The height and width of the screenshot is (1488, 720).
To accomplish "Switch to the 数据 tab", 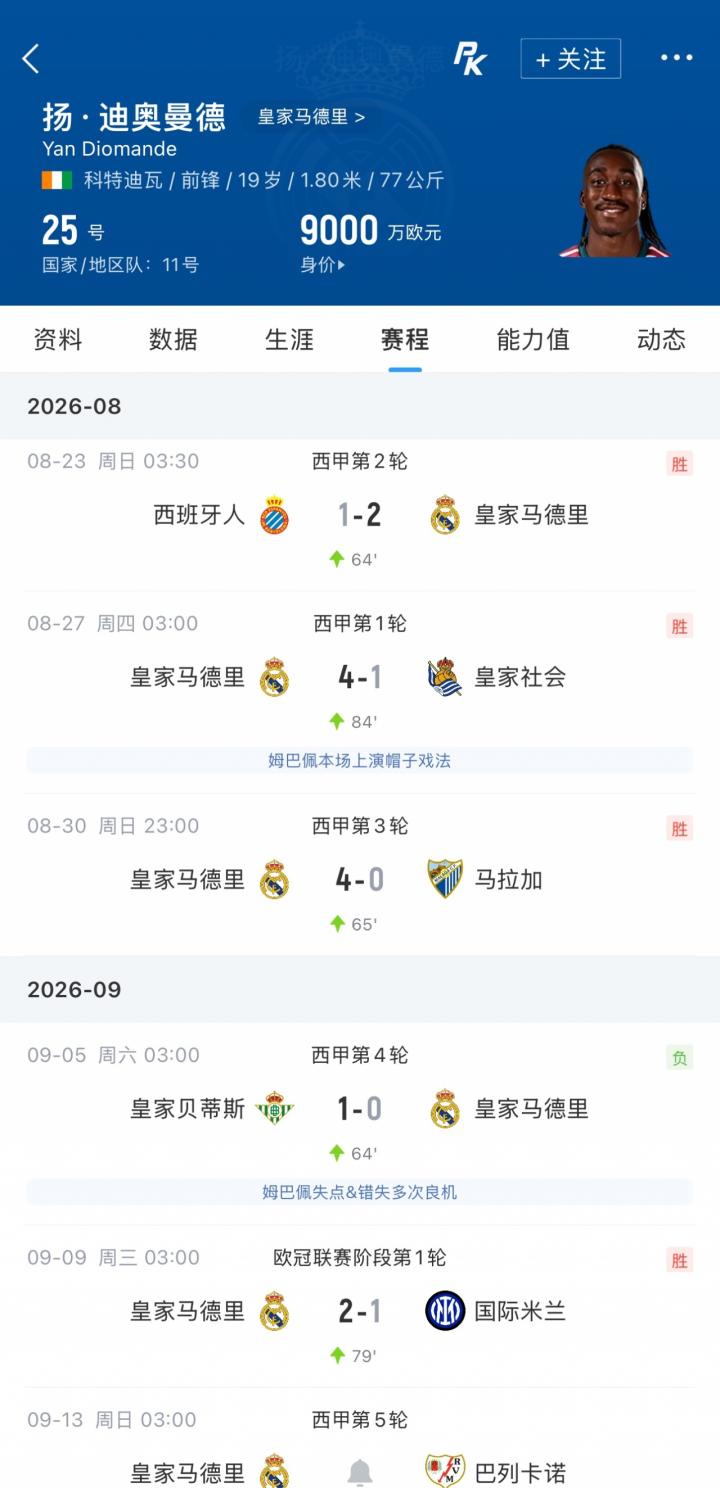I will tap(173, 340).
